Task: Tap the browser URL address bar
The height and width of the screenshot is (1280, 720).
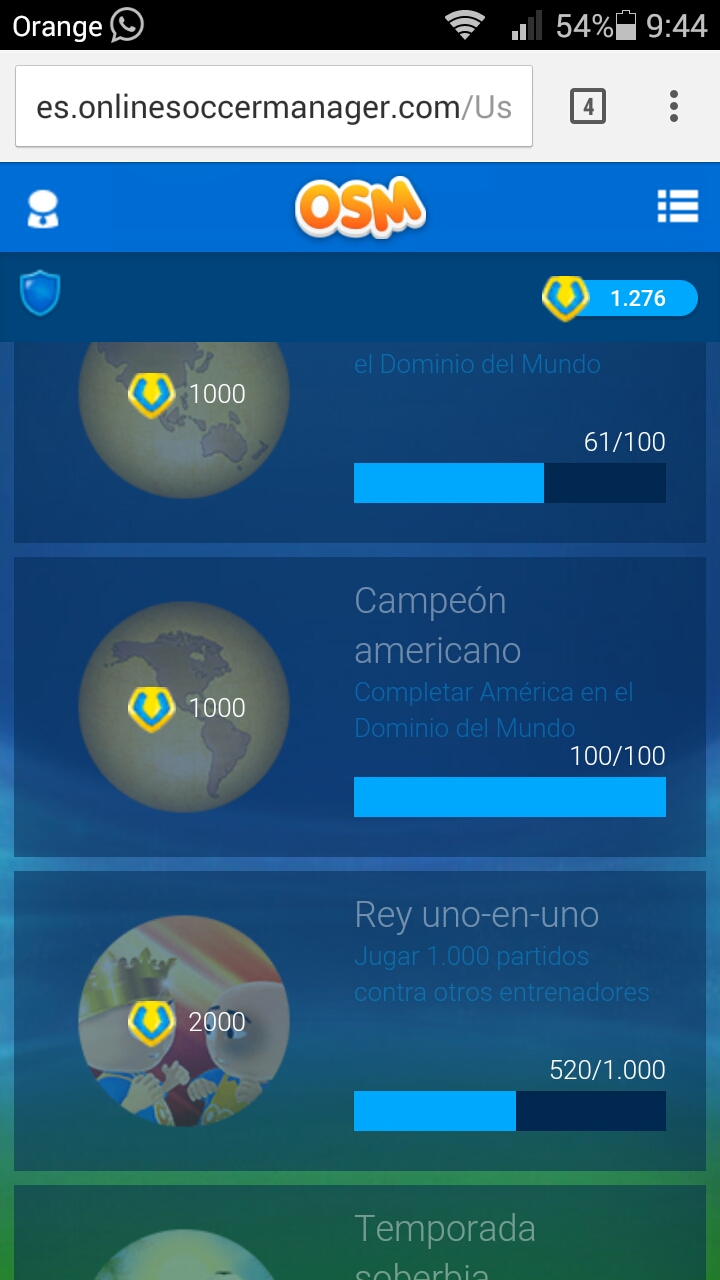Action: pos(273,107)
